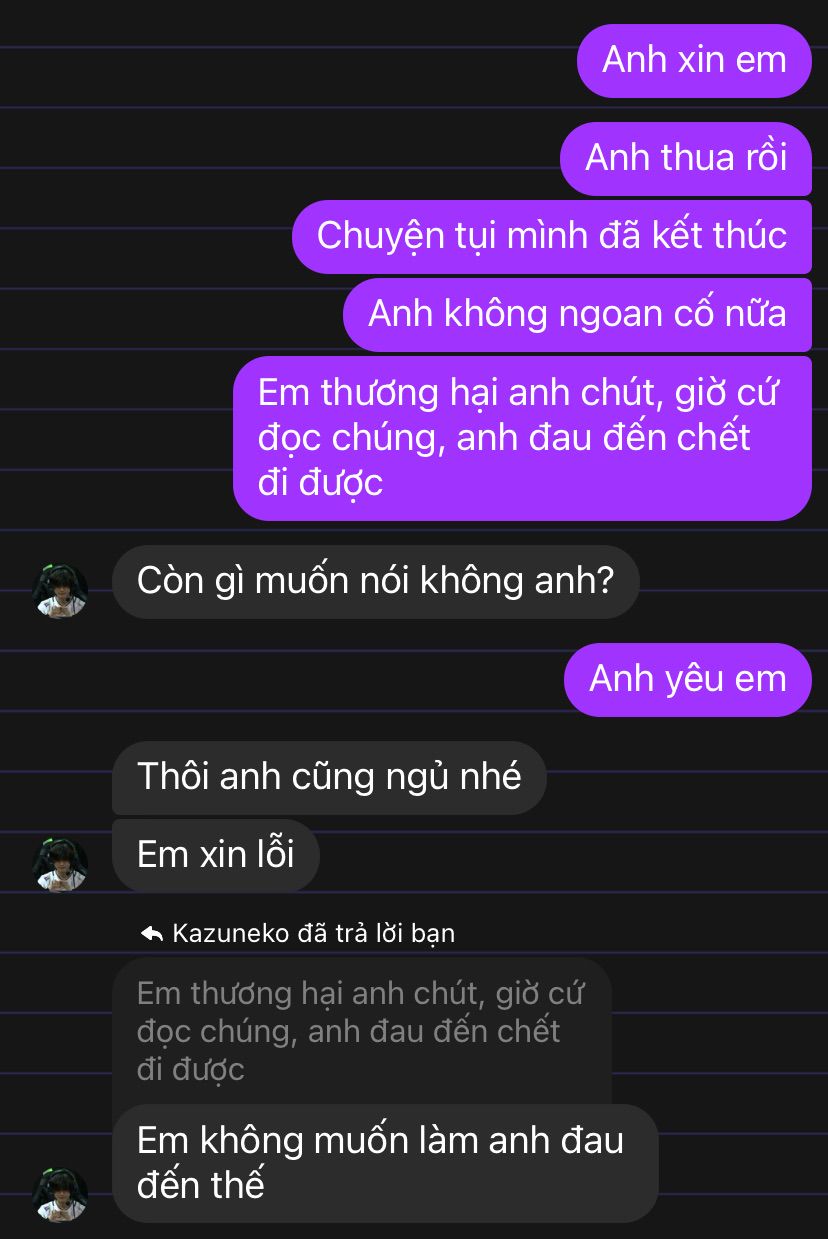Jump to the quoted message in Kazuneko's reply

pyautogui.click(x=360, y=1030)
